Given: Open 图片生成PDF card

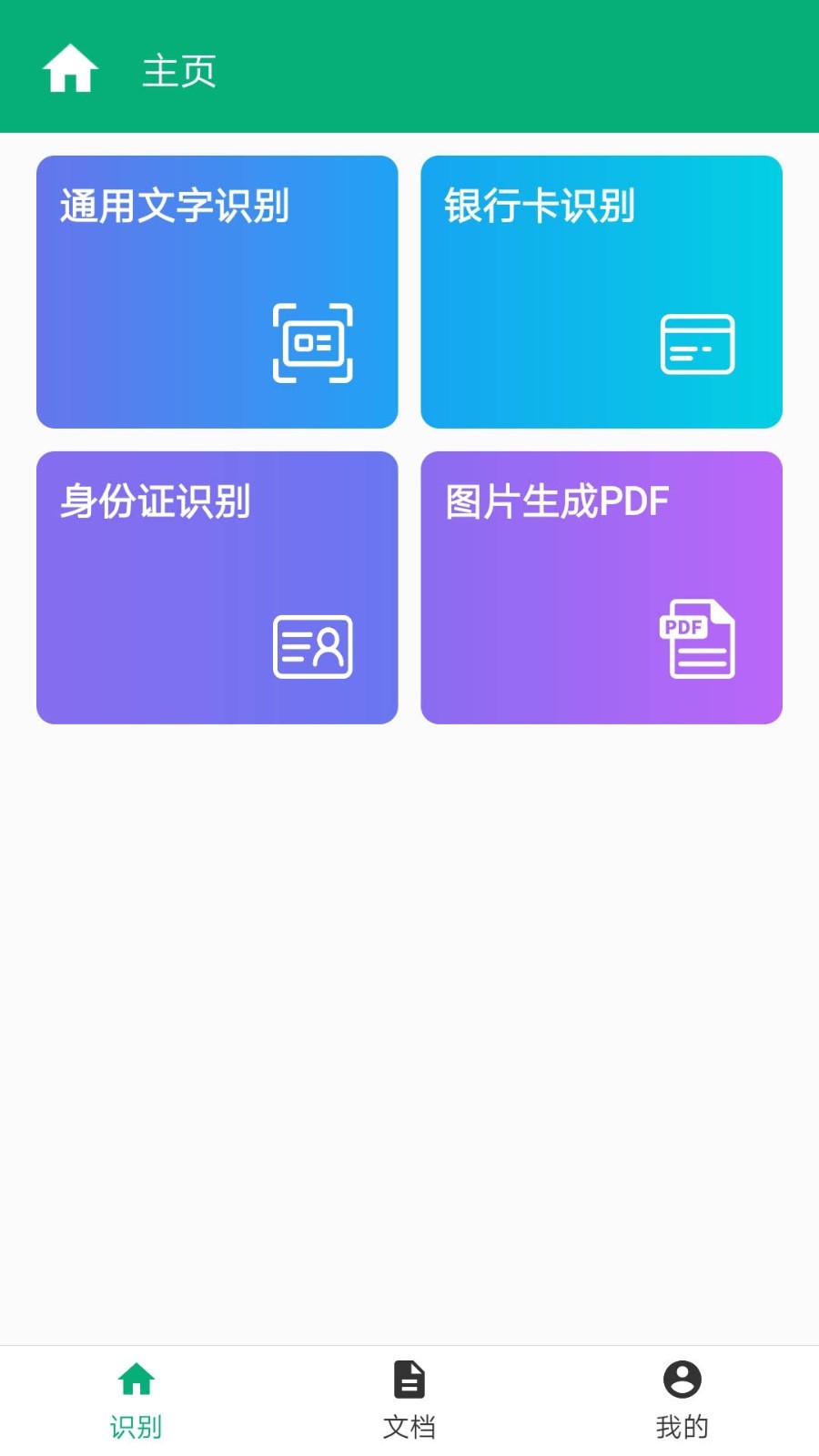Looking at the screenshot, I should click(x=602, y=588).
